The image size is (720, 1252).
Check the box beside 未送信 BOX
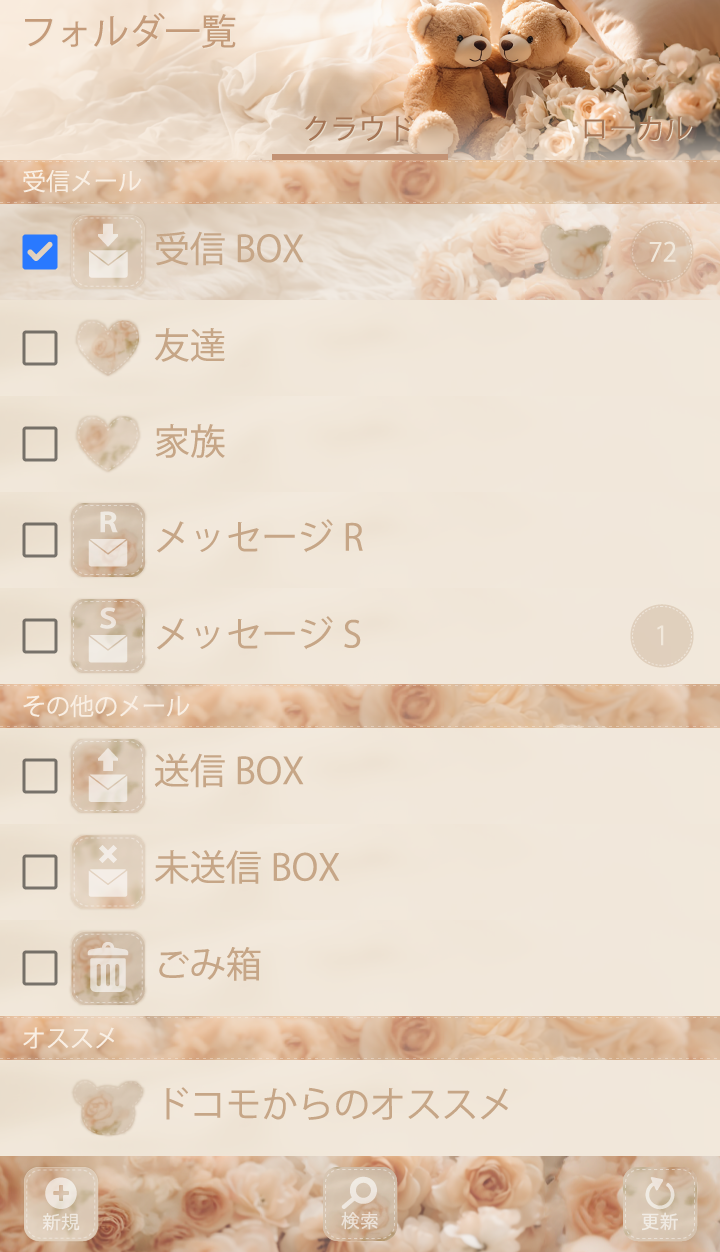tap(40, 872)
